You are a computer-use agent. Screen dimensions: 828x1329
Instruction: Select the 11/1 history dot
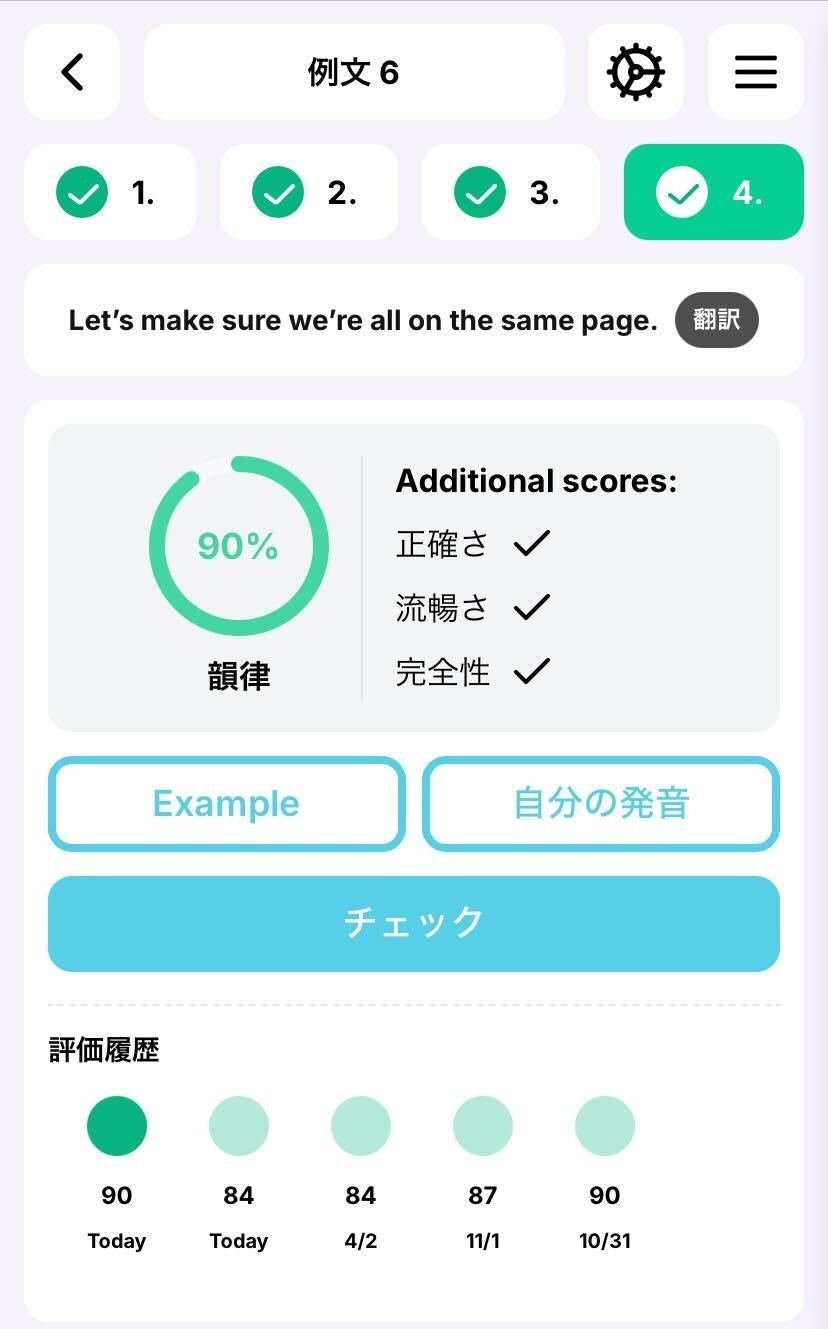[x=483, y=1126]
